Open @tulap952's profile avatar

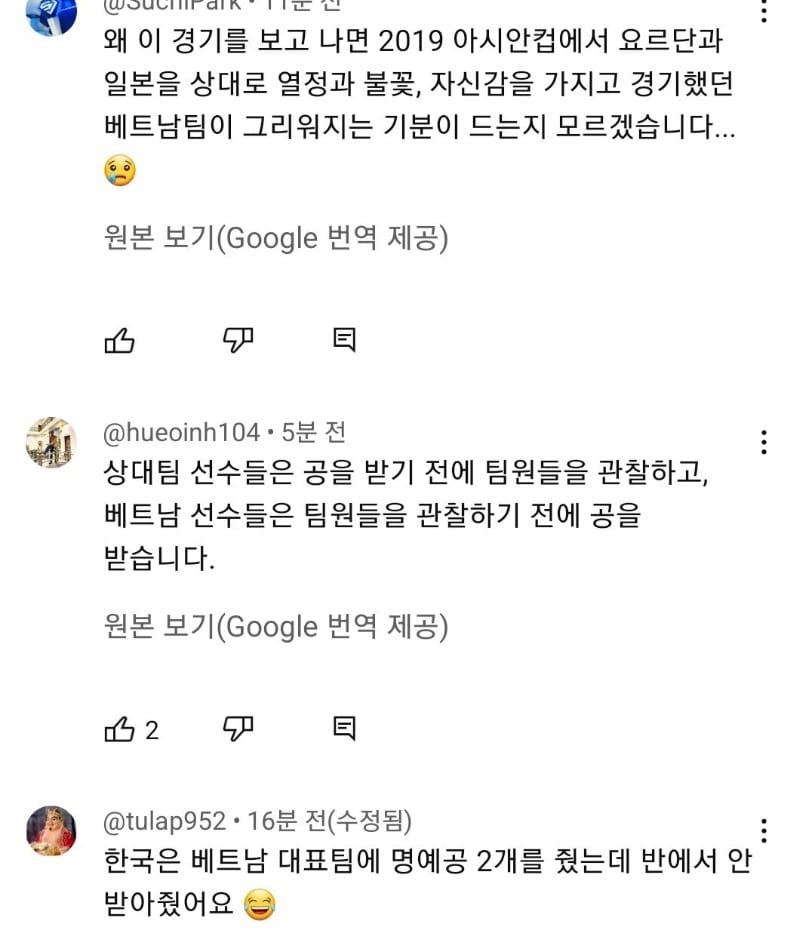(x=51, y=830)
